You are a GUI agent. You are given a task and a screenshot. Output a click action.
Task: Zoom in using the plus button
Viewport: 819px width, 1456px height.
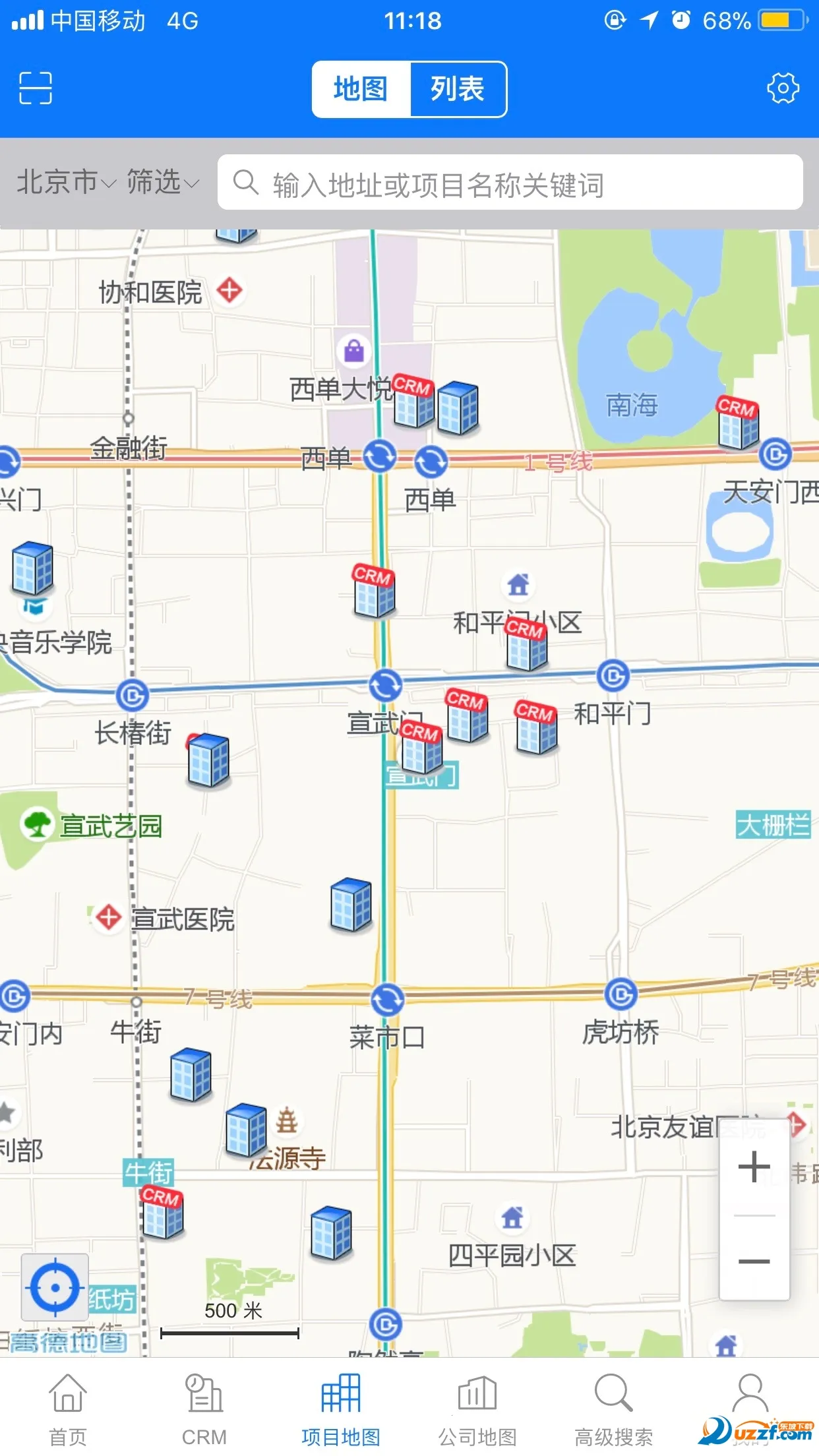[x=756, y=1167]
